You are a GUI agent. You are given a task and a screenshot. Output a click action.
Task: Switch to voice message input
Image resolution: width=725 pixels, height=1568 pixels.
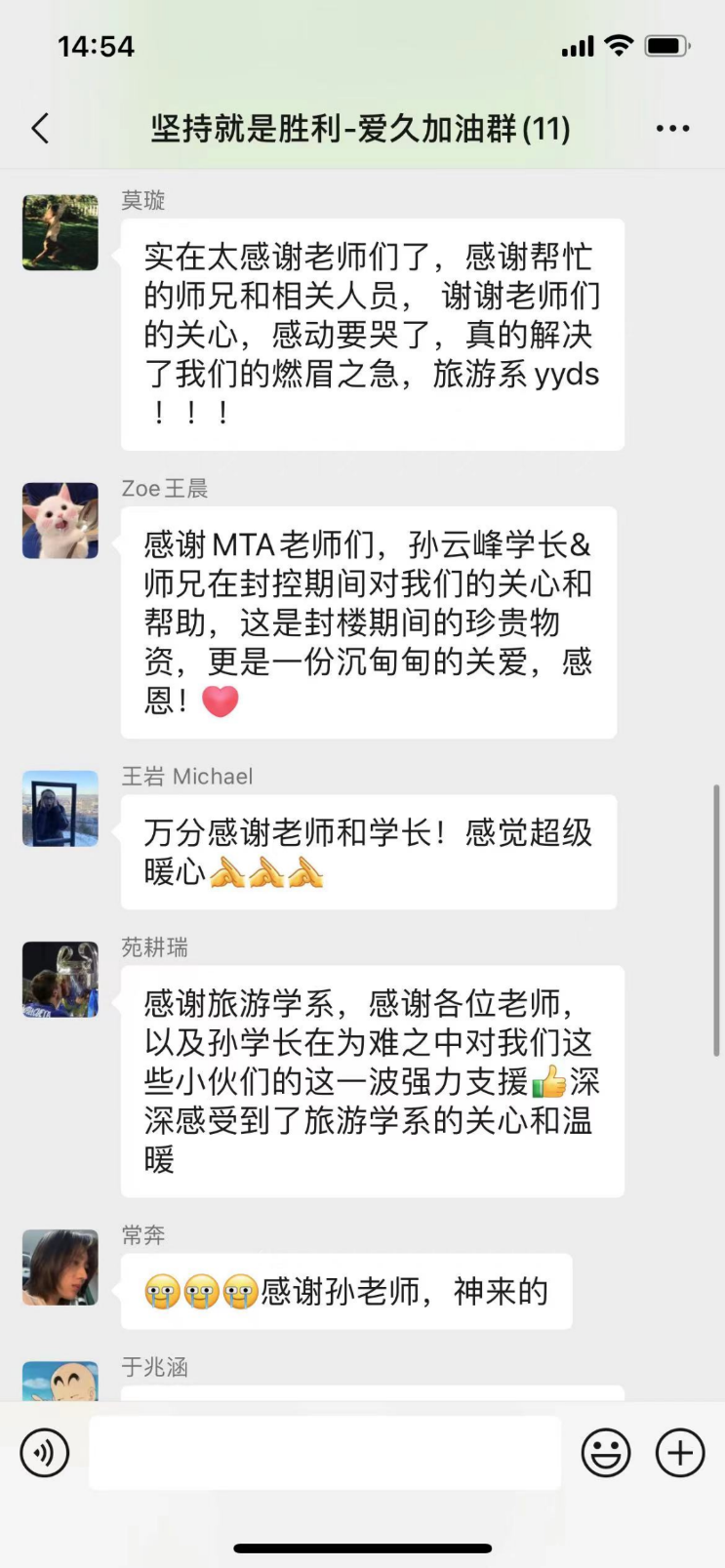tap(45, 1453)
